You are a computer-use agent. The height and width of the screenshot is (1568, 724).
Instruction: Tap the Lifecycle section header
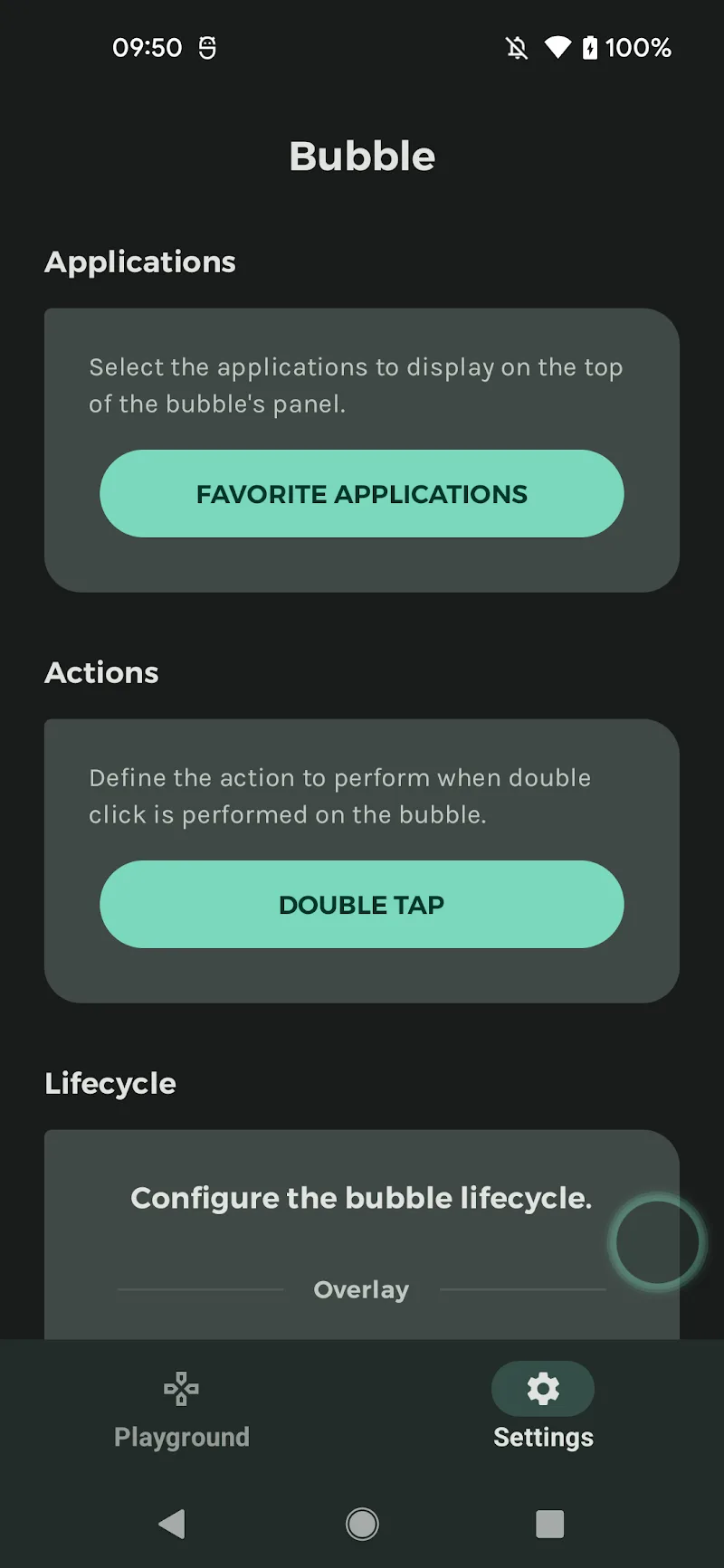click(x=110, y=1083)
